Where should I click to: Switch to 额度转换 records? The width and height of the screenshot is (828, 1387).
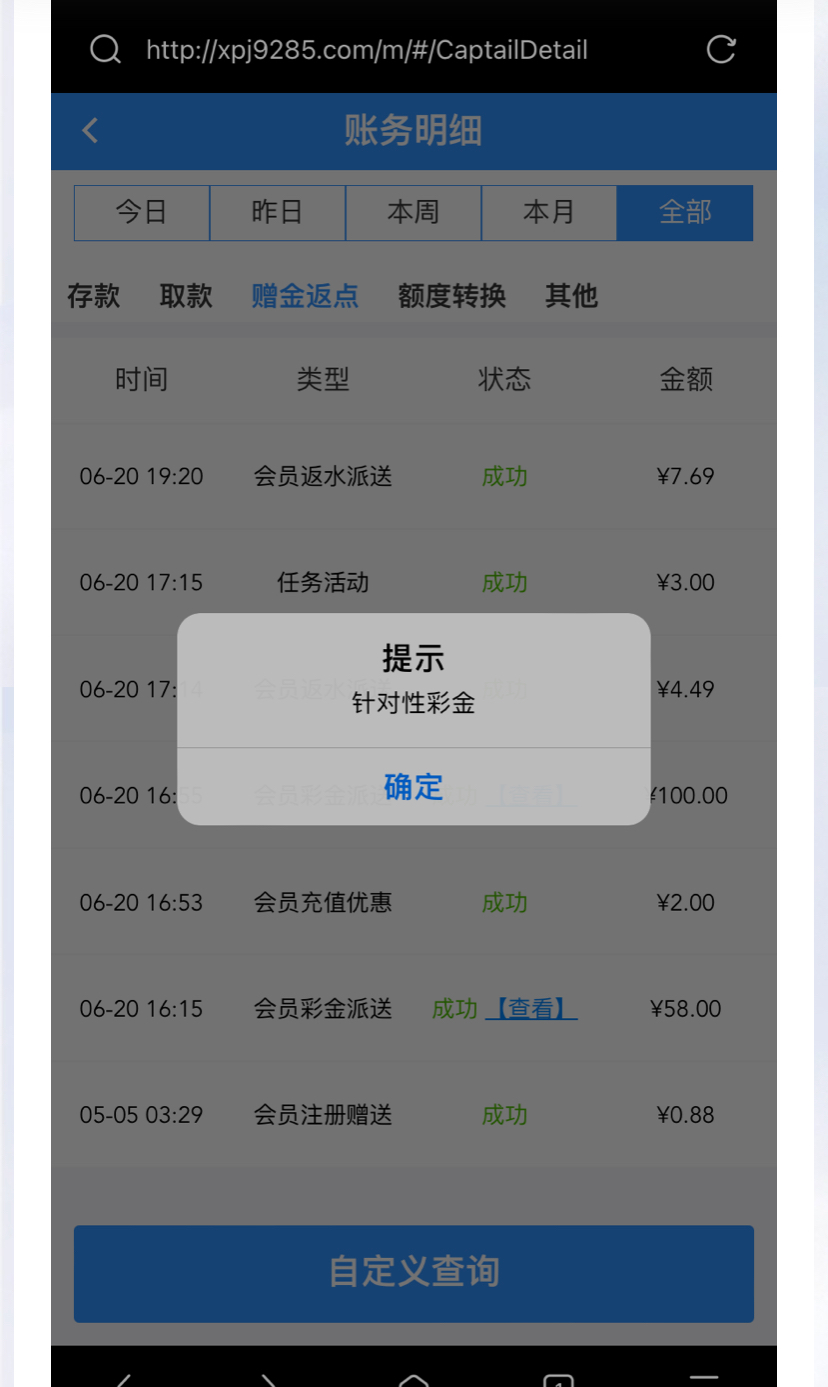(x=452, y=296)
